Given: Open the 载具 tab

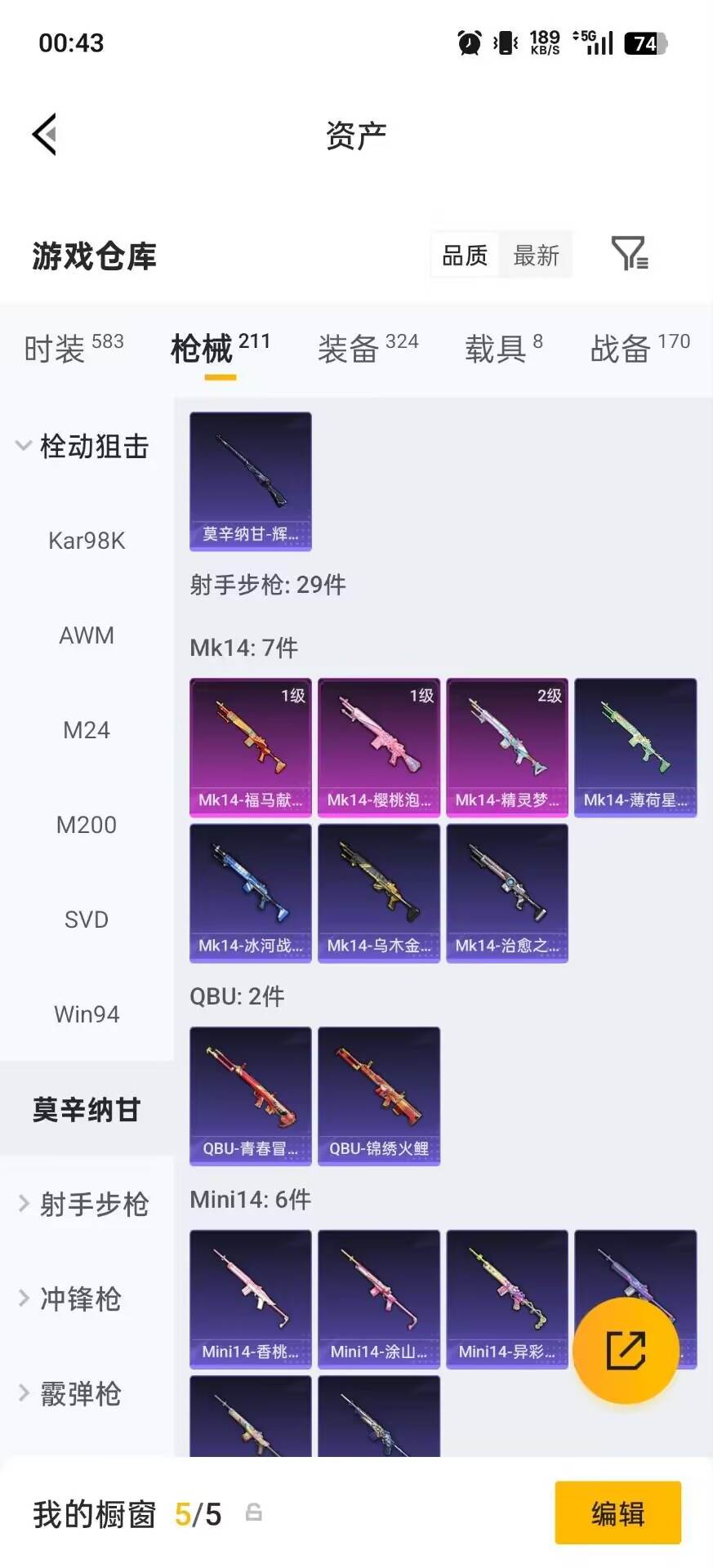Looking at the screenshot, I should click(503, 349).
